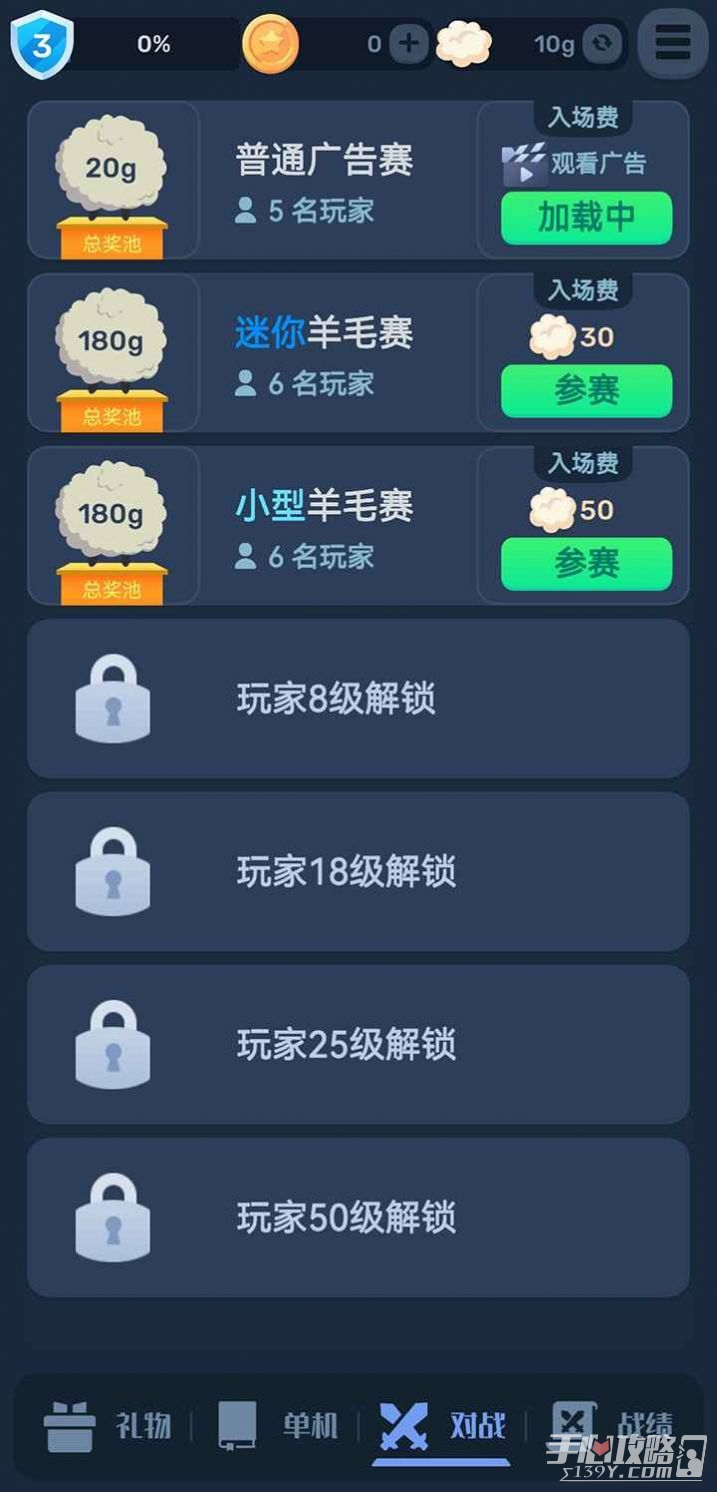717x1492 pixels.
Task: Open the hamburger menu
Action: [x=673, y=43]
